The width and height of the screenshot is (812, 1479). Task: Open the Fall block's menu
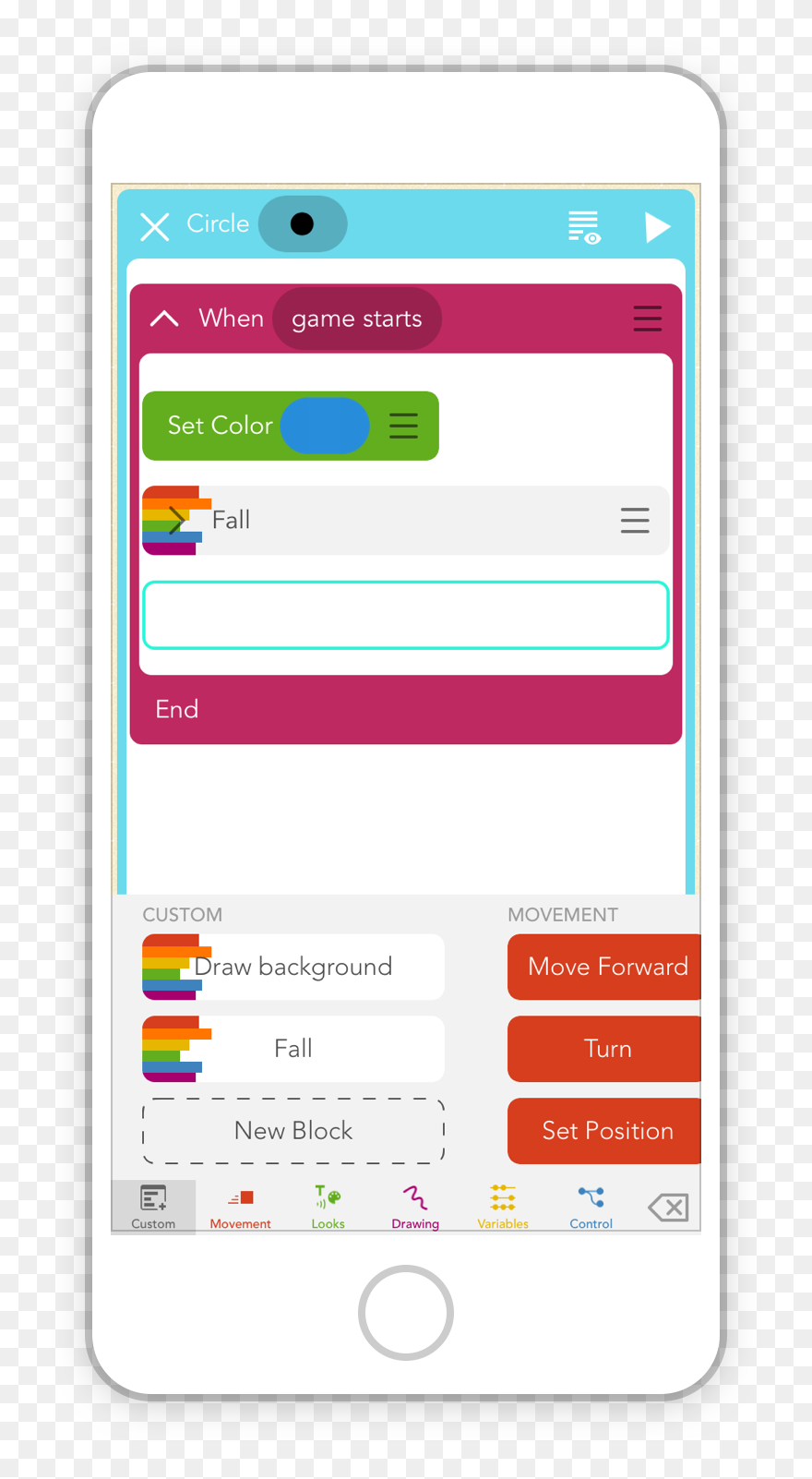point(634,521)
